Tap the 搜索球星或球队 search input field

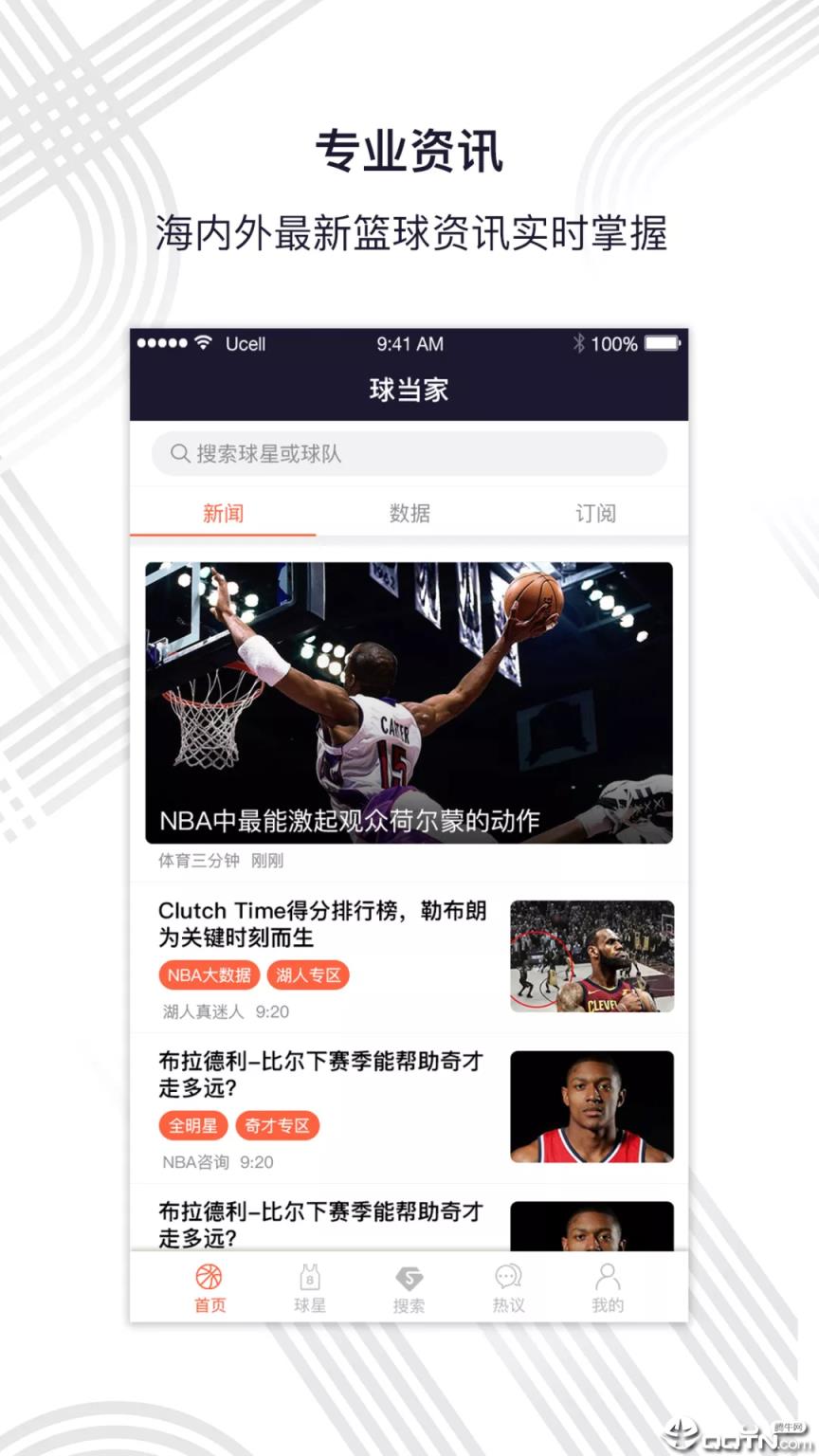point(408,454)
